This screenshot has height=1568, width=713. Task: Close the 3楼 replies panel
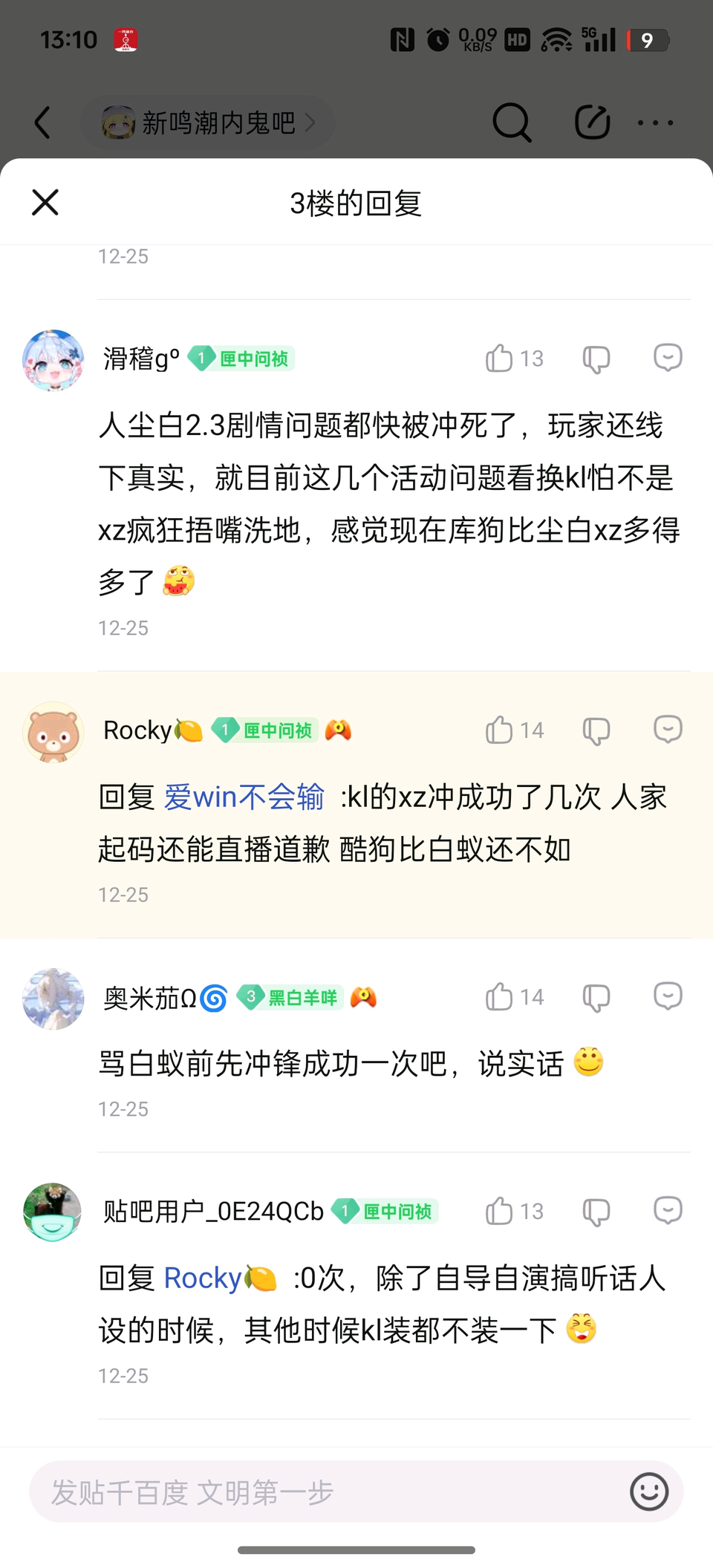(45, 202)
